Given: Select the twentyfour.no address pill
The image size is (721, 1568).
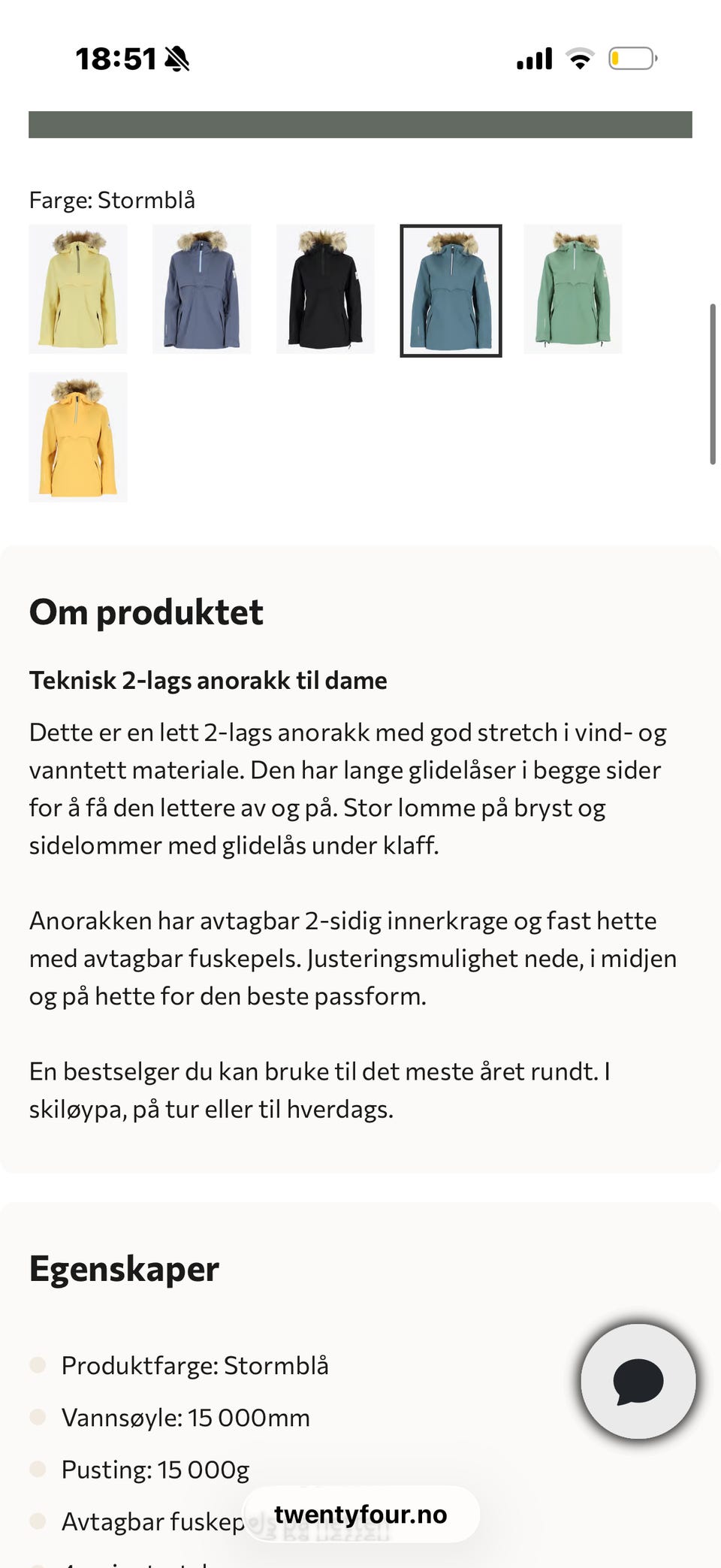Looking at the screenshot, I should [x=360, y=1515].
